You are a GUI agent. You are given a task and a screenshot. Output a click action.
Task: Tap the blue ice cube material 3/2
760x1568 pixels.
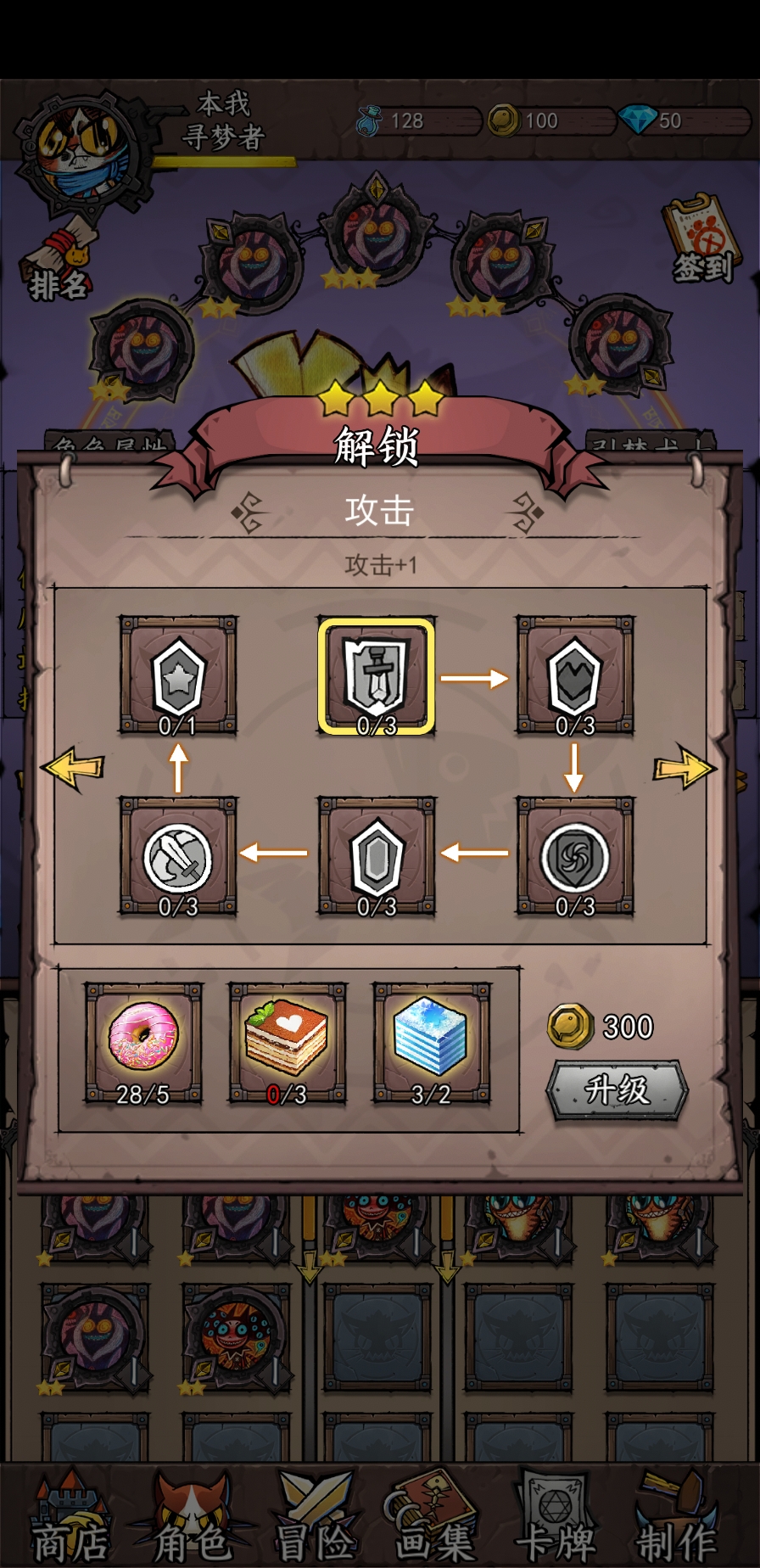431,1042
